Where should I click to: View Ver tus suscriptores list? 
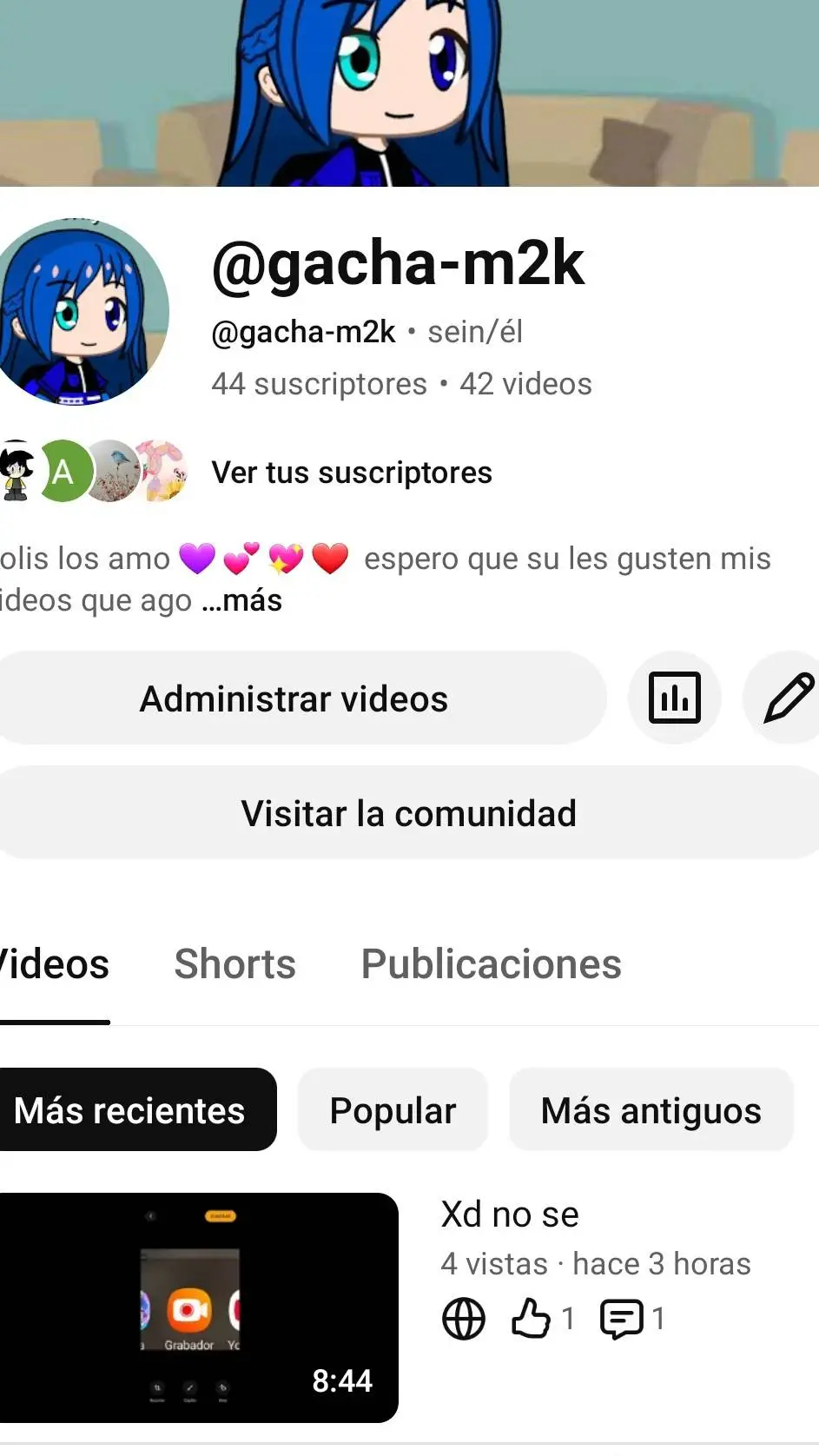pyautogui.click(x=352, y=473)
